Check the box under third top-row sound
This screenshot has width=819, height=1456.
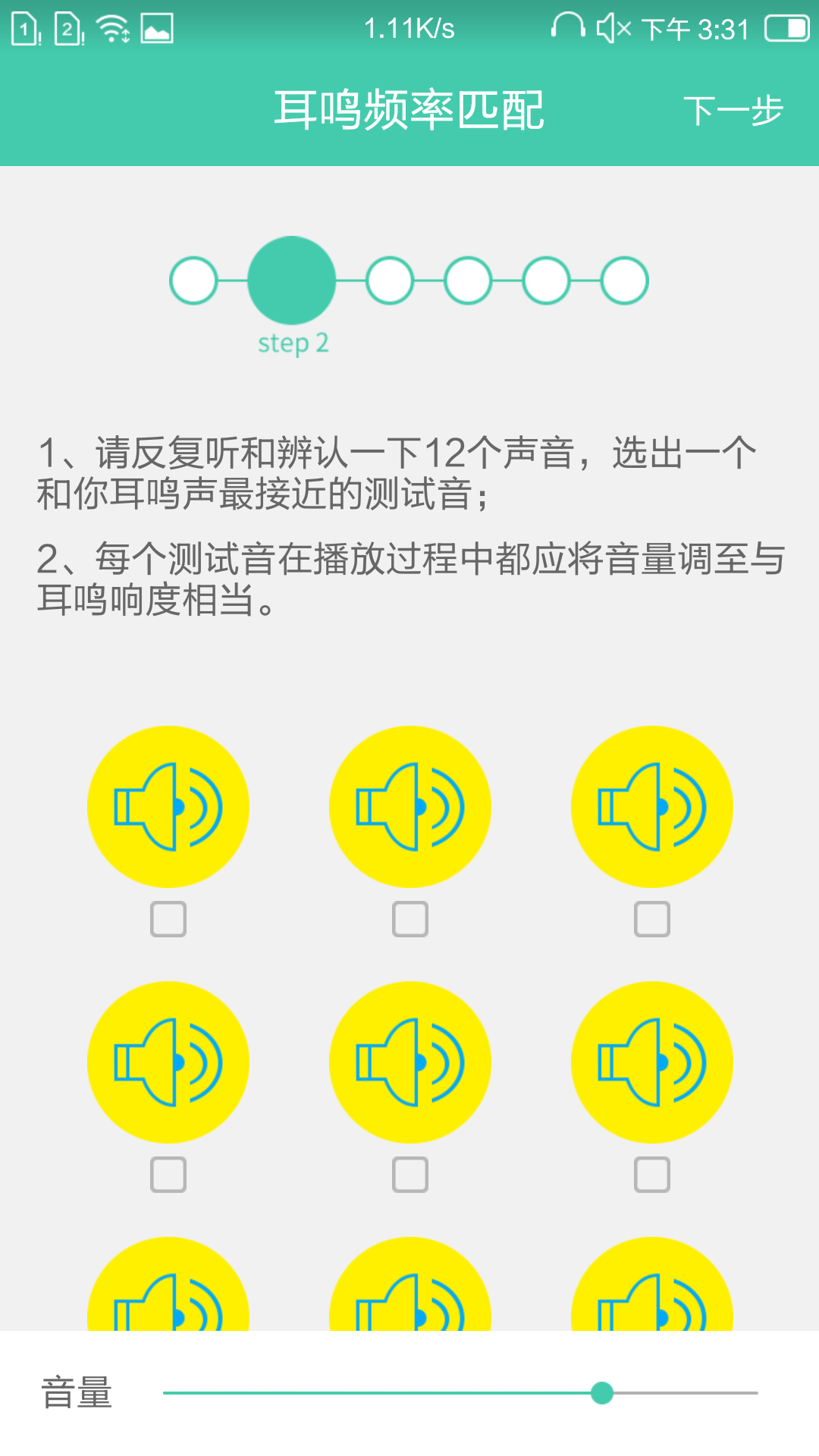pos(652,919)
